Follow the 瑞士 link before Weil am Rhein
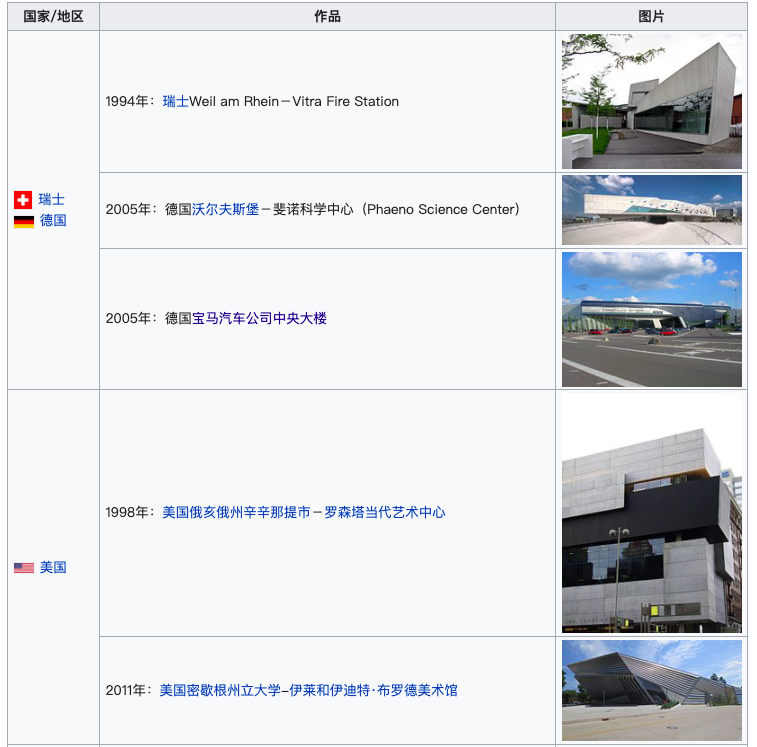Screen dimensions: 757x747 pos(175,101)
